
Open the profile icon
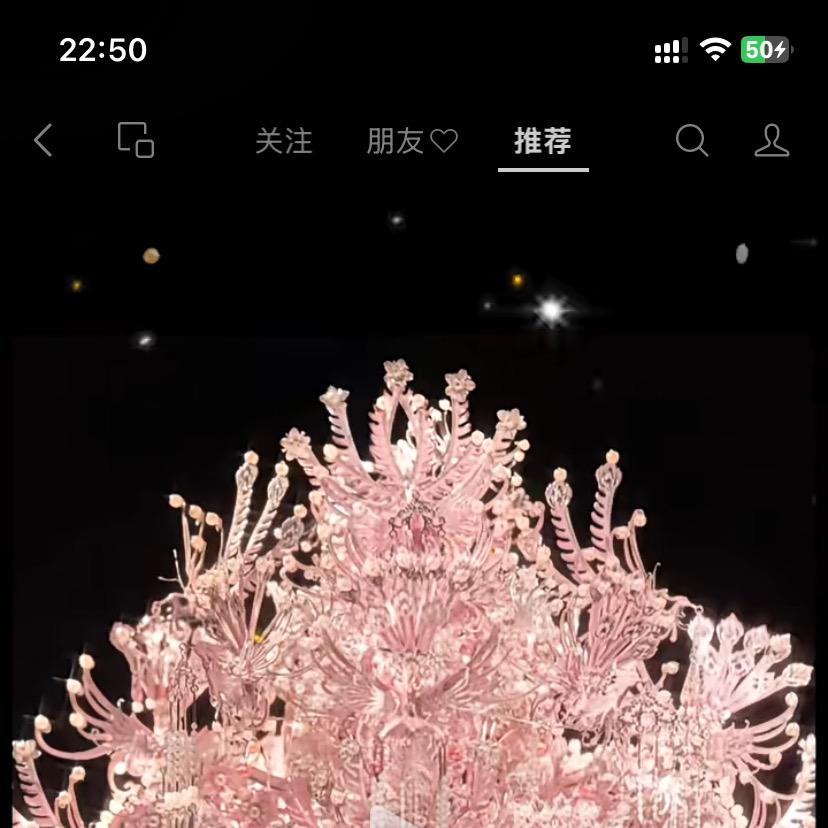tap(771, 141)
